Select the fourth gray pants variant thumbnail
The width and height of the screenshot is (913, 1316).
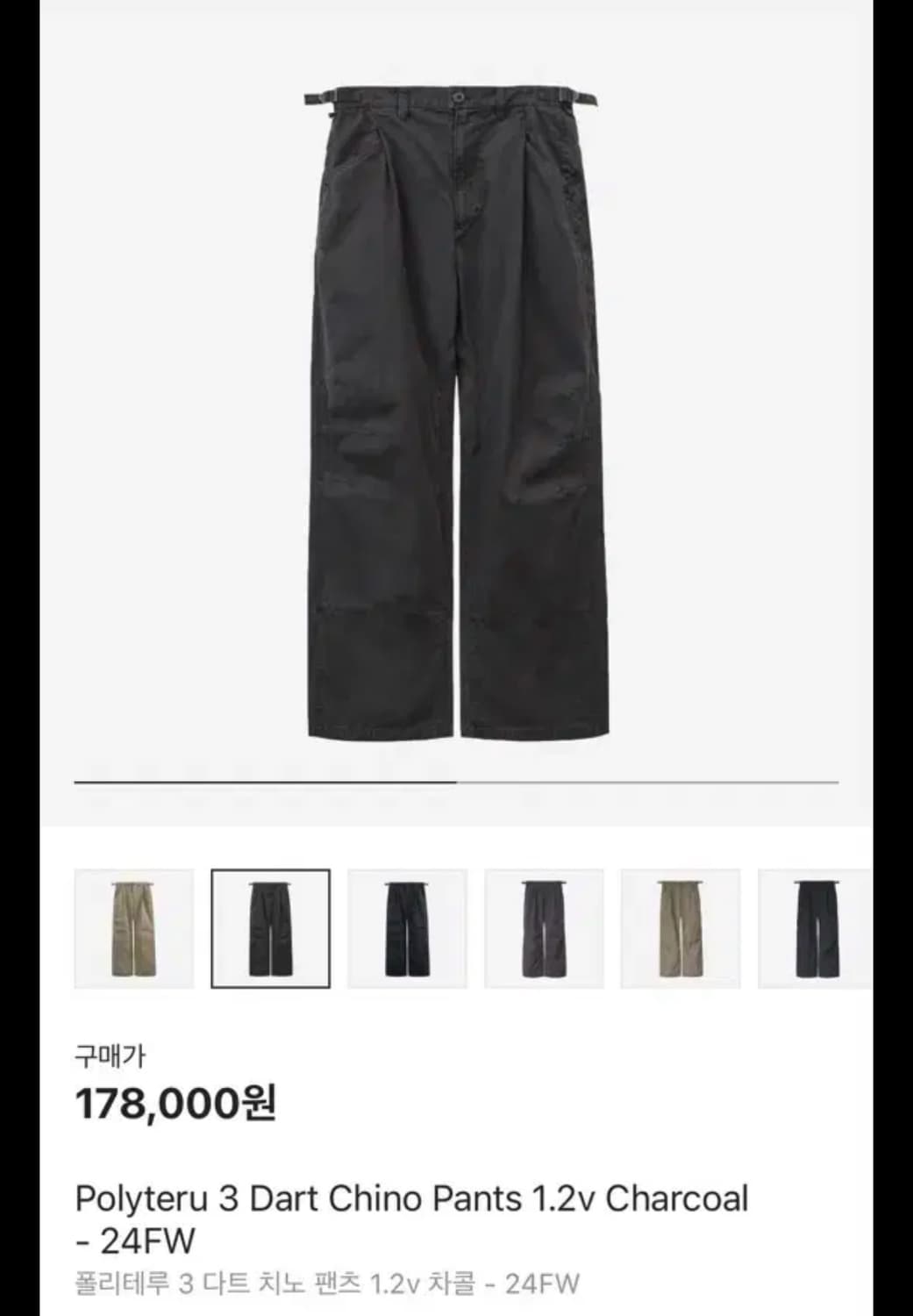(x=545, y=929)
